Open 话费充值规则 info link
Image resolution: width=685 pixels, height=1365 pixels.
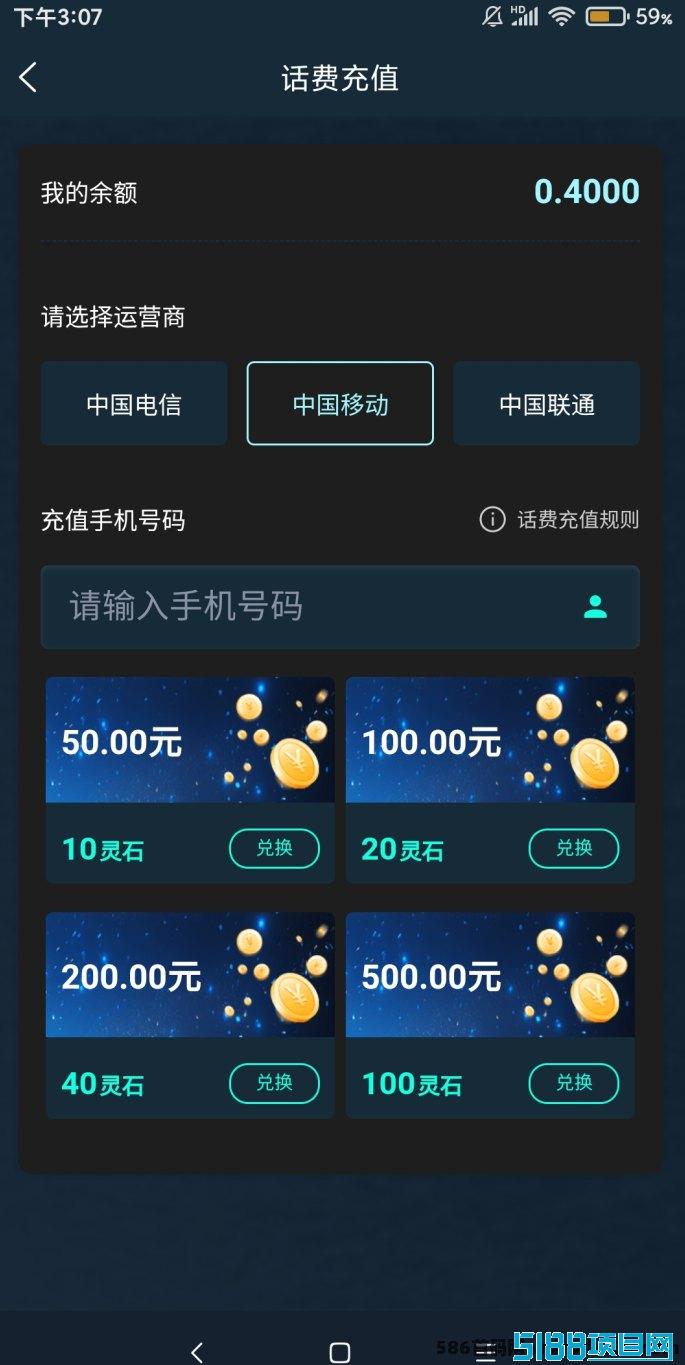tap(559, 520)
